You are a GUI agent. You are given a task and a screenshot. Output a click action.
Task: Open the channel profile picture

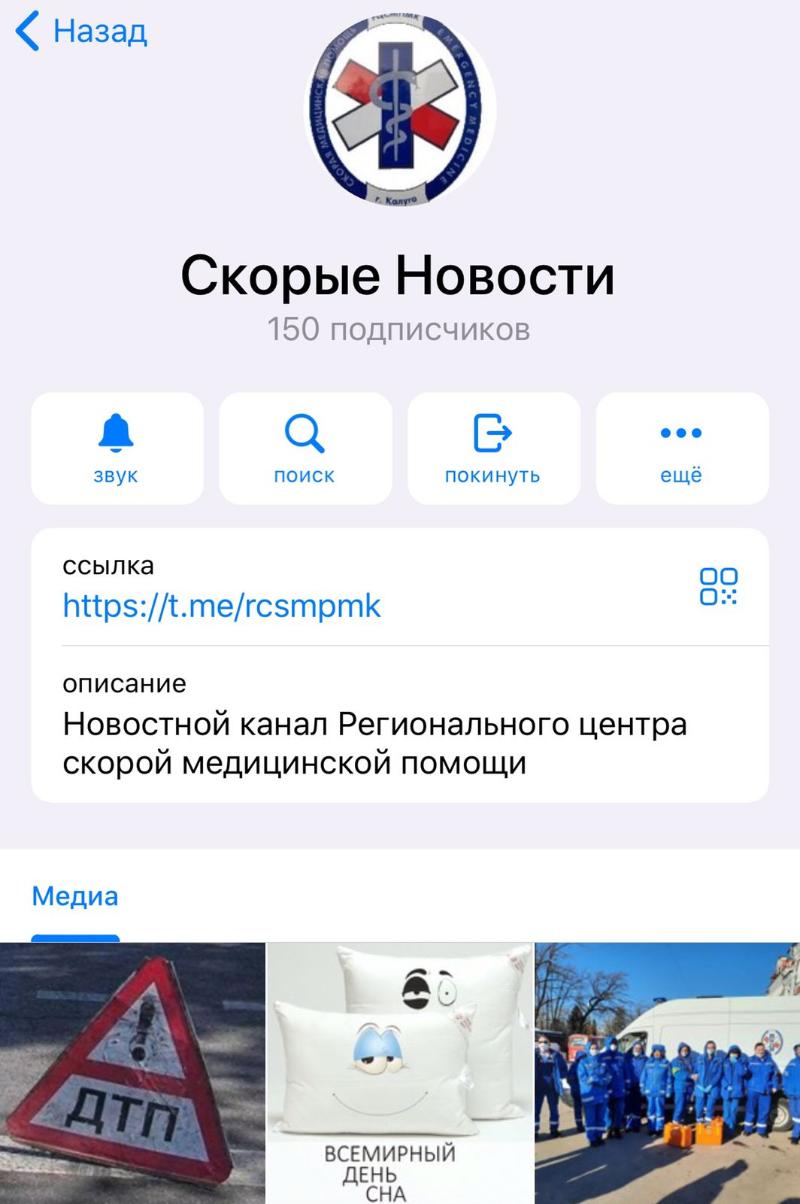(400, 108)
